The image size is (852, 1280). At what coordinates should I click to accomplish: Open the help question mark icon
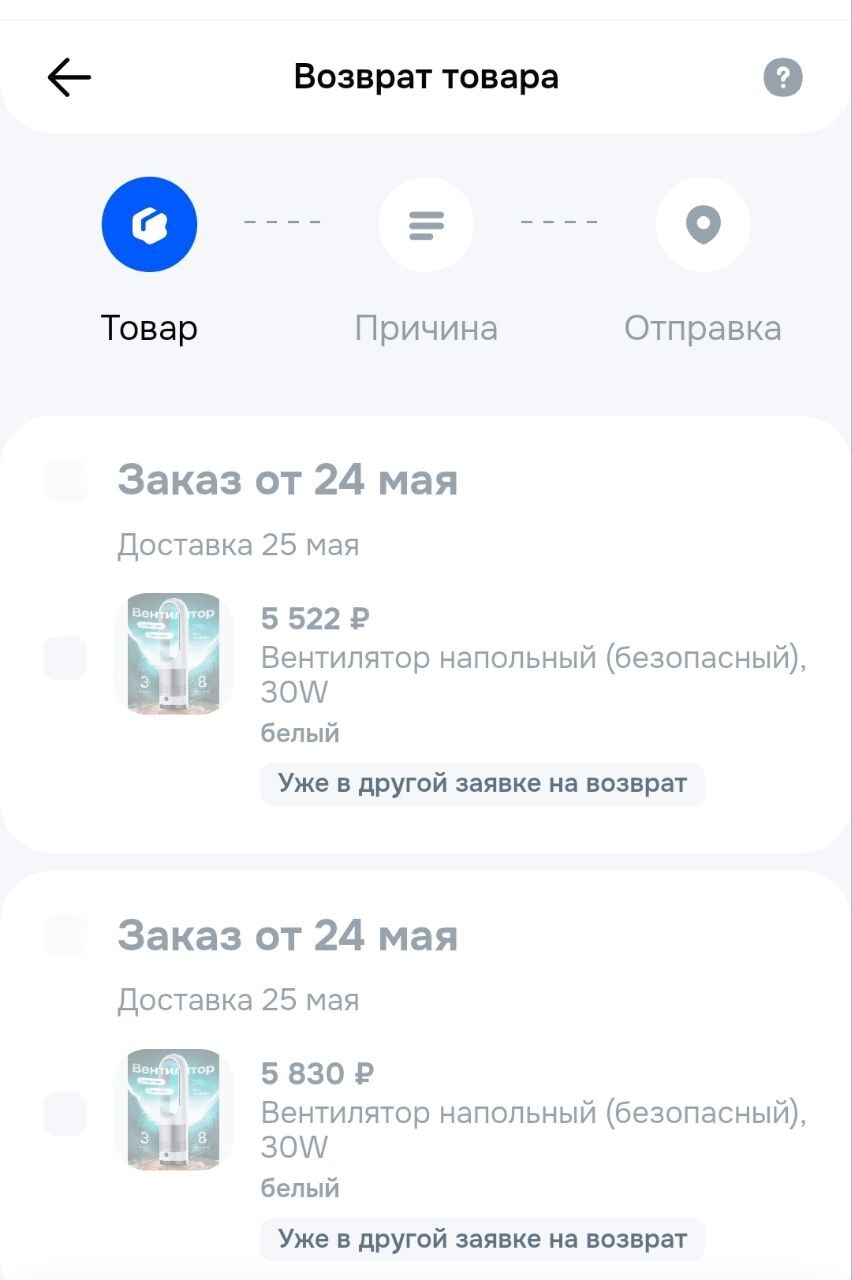click(783, 77)
